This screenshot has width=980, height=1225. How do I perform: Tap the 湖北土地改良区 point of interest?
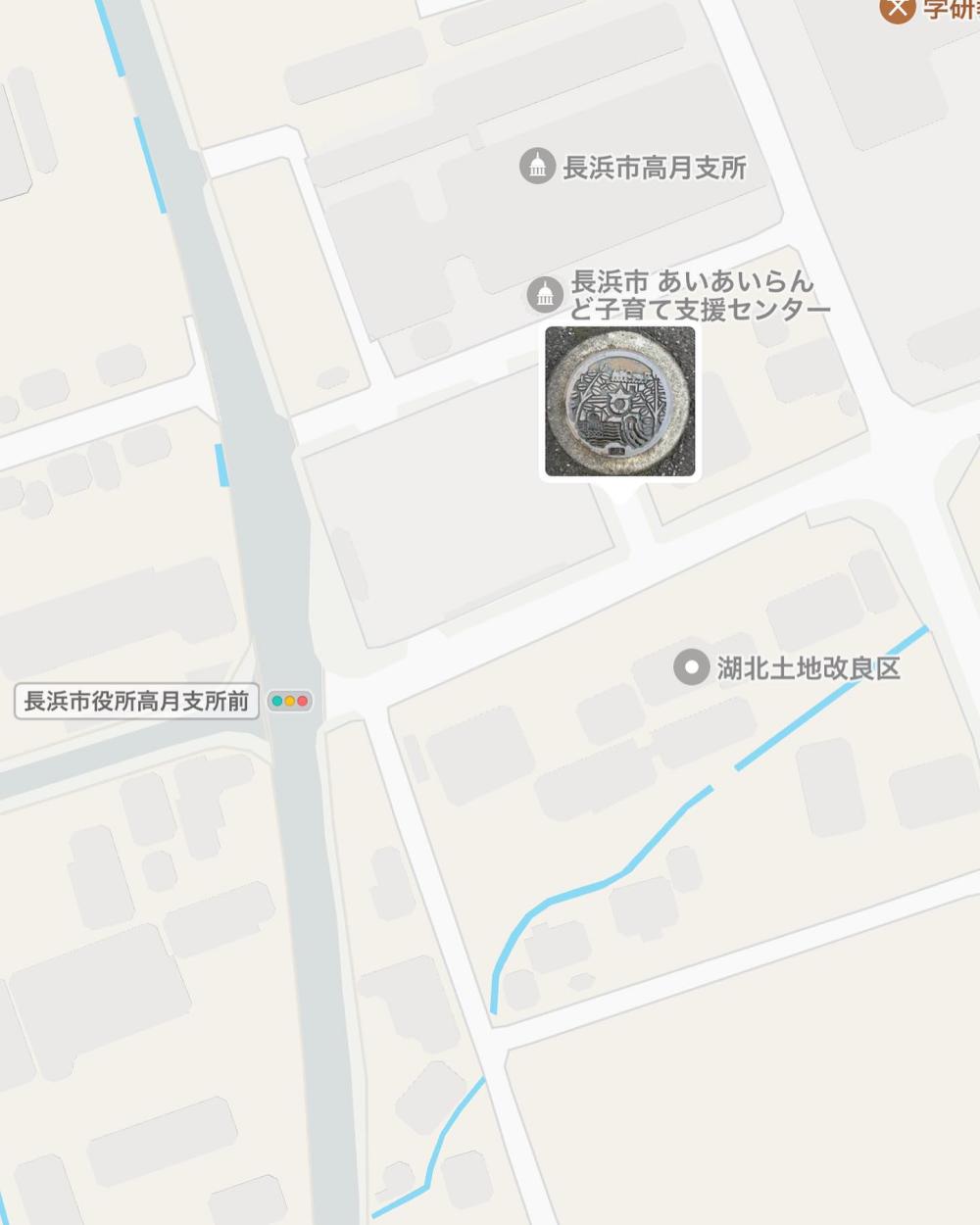click(x=692, y=668)
